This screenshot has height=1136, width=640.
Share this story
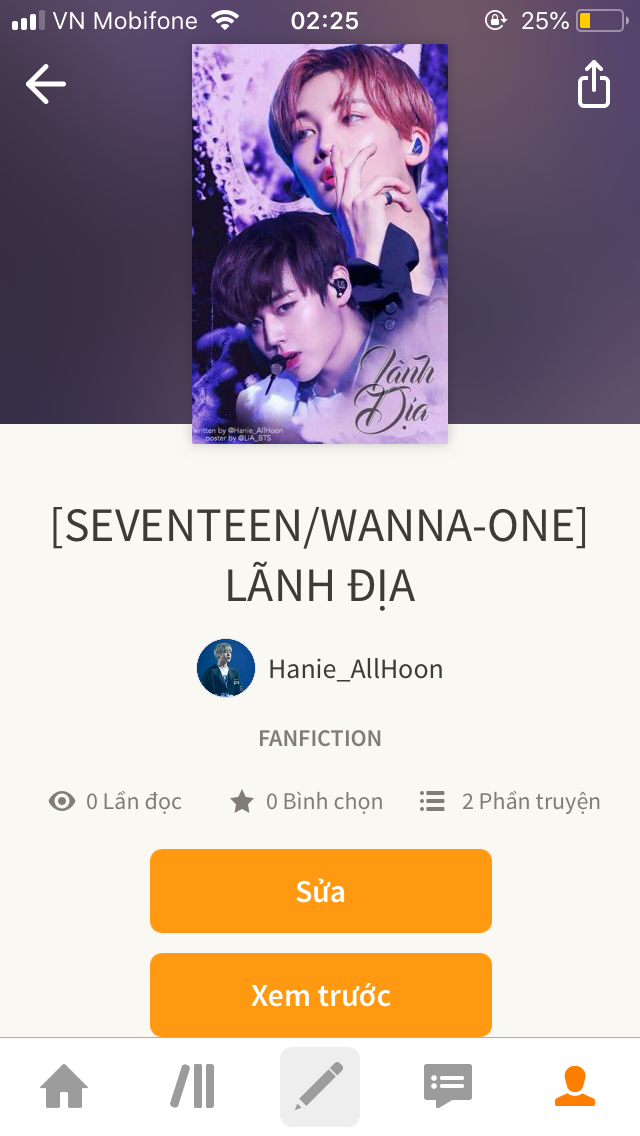pos(593,84)
